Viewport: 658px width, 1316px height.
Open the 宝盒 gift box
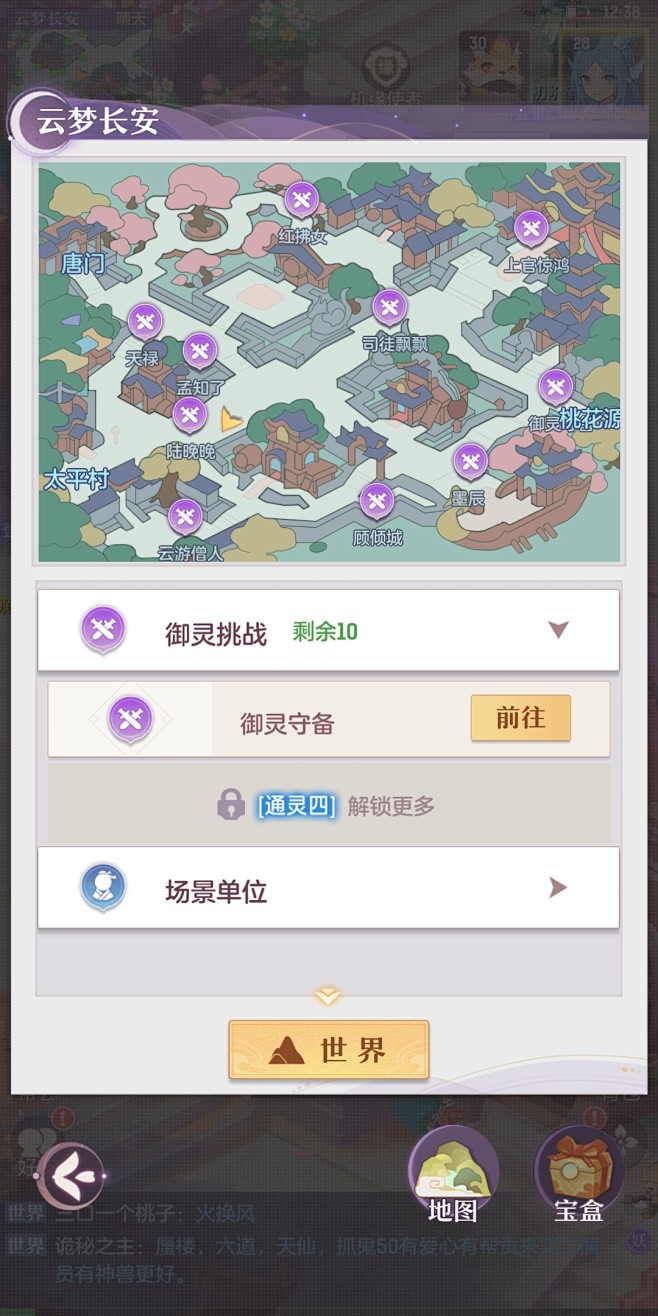[579, 1176]
